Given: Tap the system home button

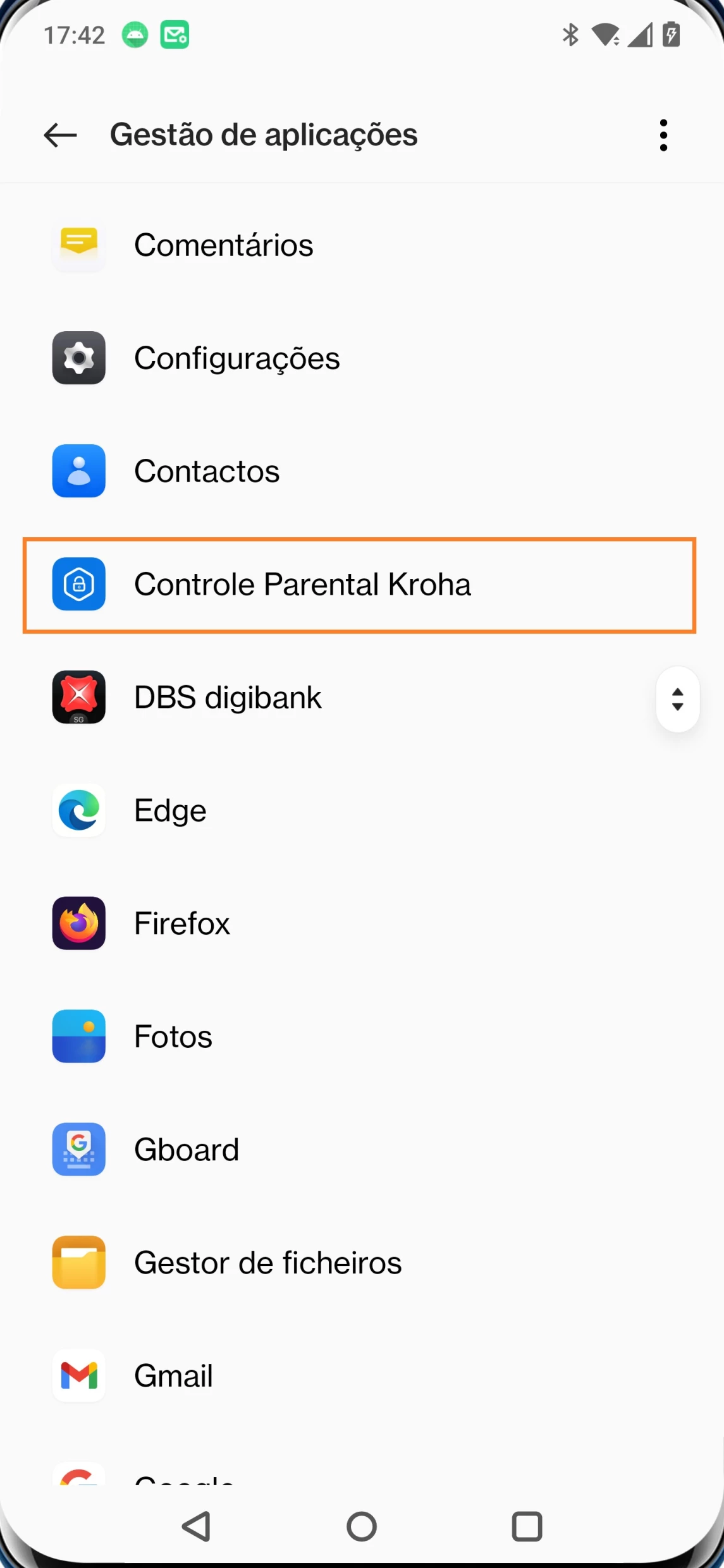Looking at the screenshot, I should click(x=362, y=1527).
